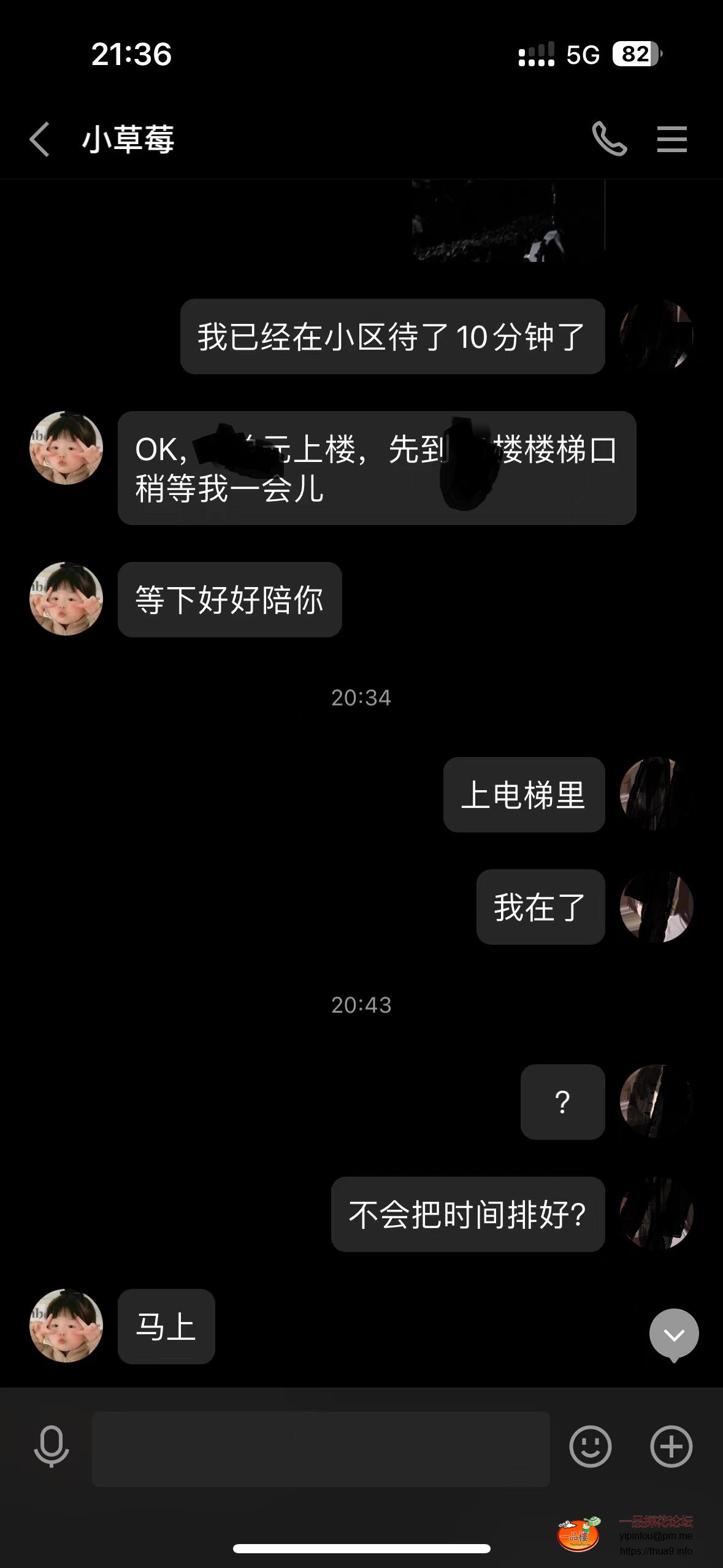Switch to voice message input
The image size is (723, 1568).
[x=52, y=1447]
